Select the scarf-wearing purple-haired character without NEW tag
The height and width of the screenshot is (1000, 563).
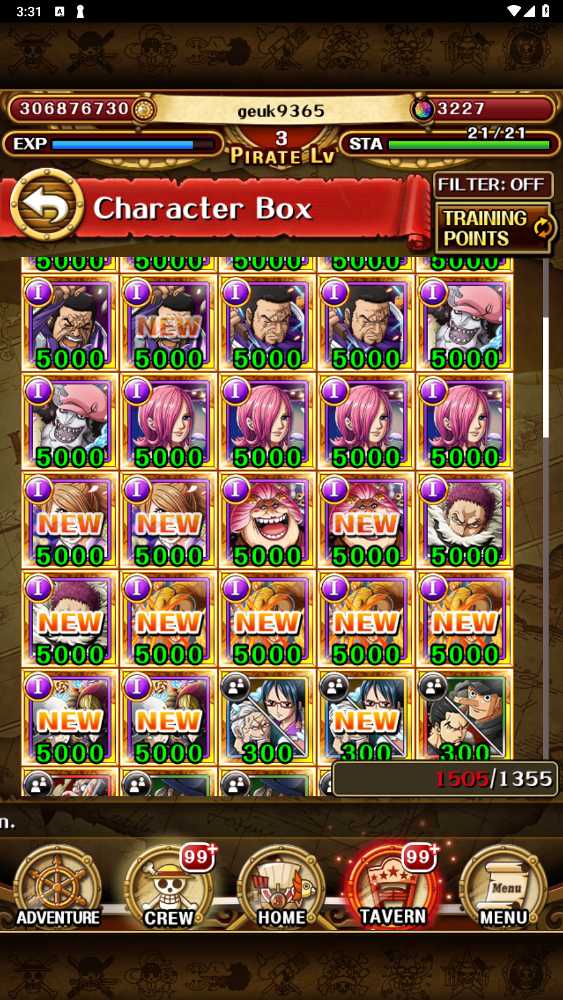[464, 520]
